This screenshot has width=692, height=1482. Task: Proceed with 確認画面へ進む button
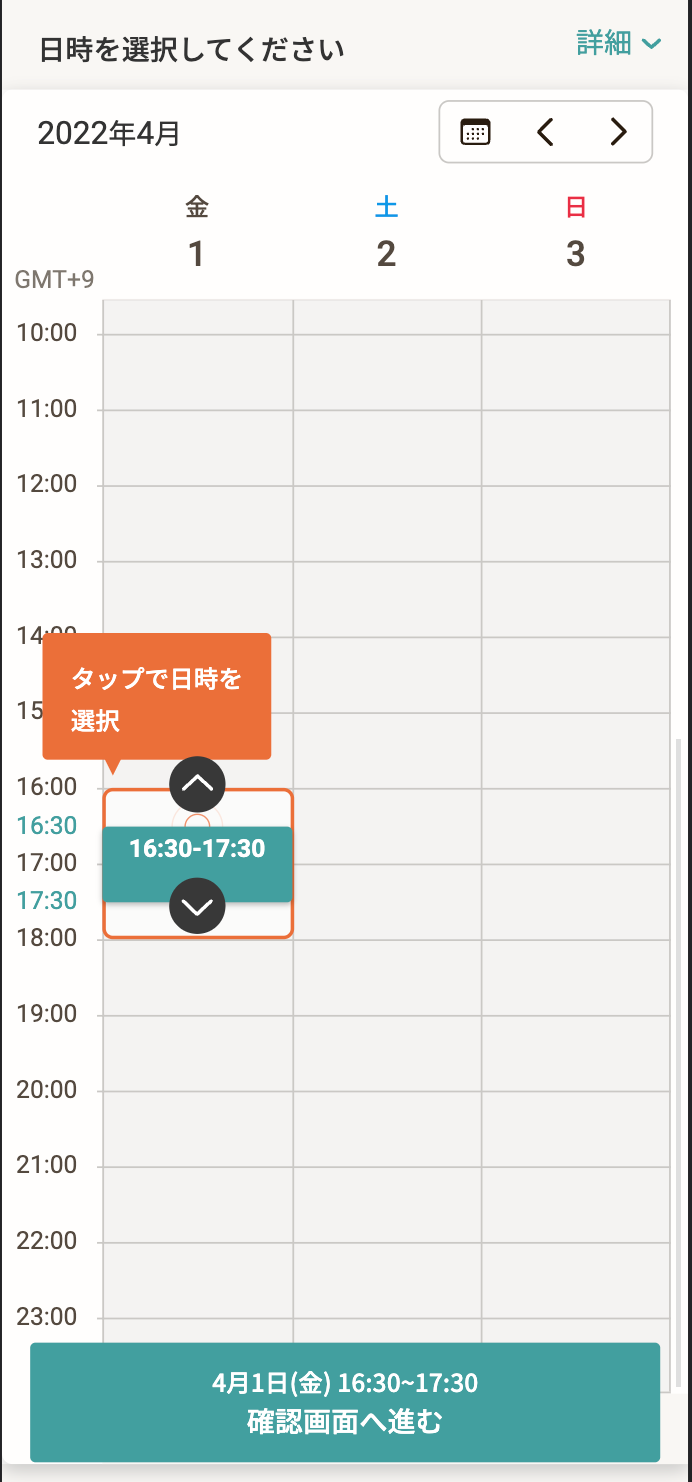click(x=345, y=1402)
